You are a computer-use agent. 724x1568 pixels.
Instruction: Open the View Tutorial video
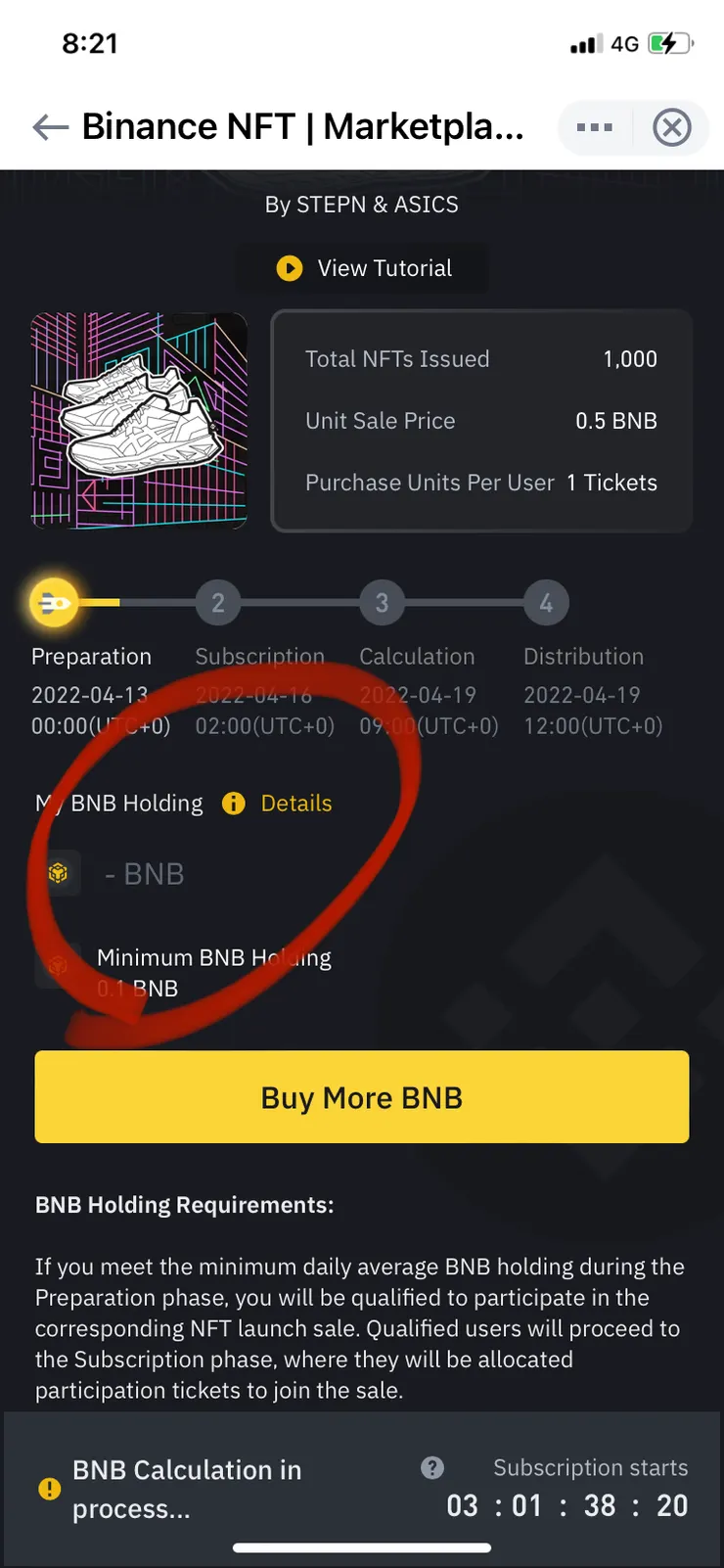pyautogui.click(x=364, y=268)
